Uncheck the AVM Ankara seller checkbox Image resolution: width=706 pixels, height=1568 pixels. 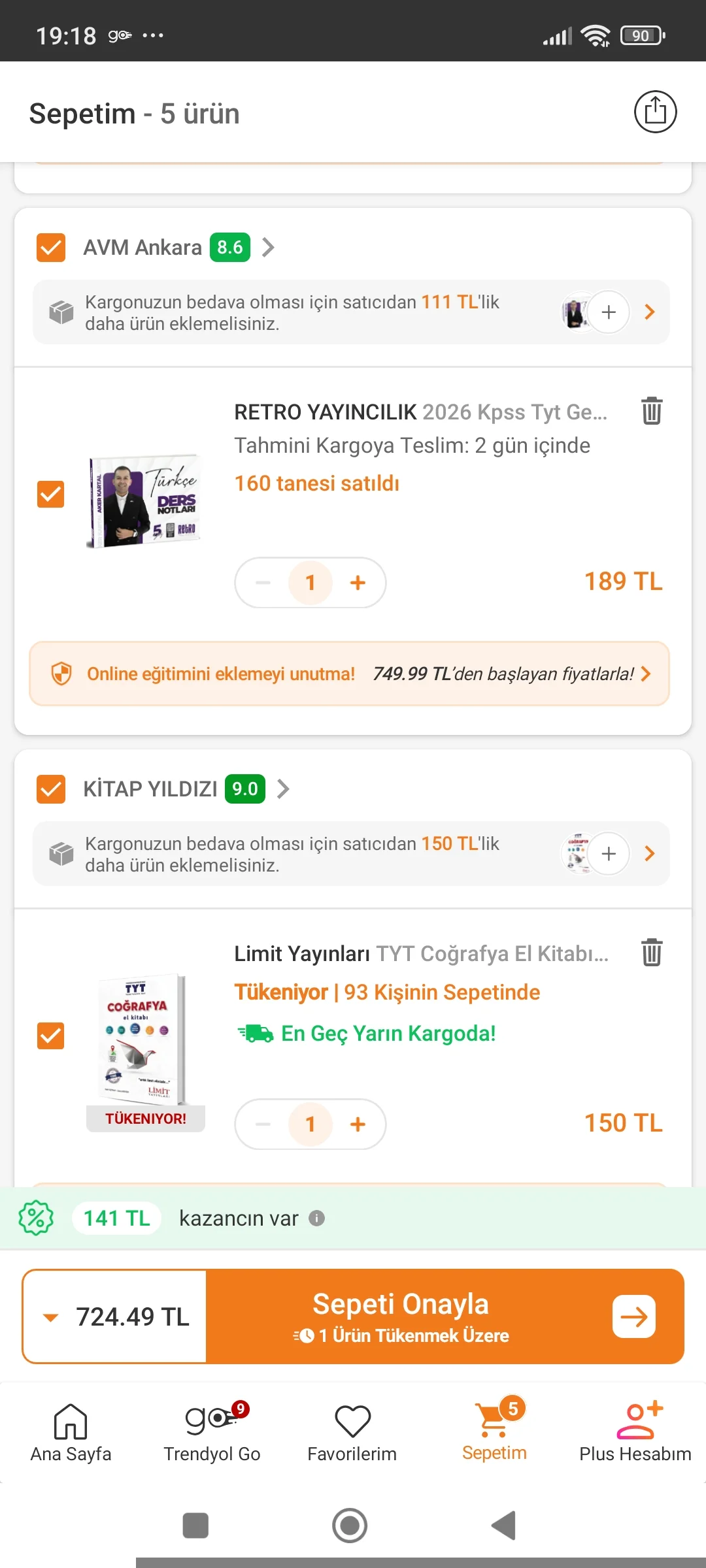point(51,248)
